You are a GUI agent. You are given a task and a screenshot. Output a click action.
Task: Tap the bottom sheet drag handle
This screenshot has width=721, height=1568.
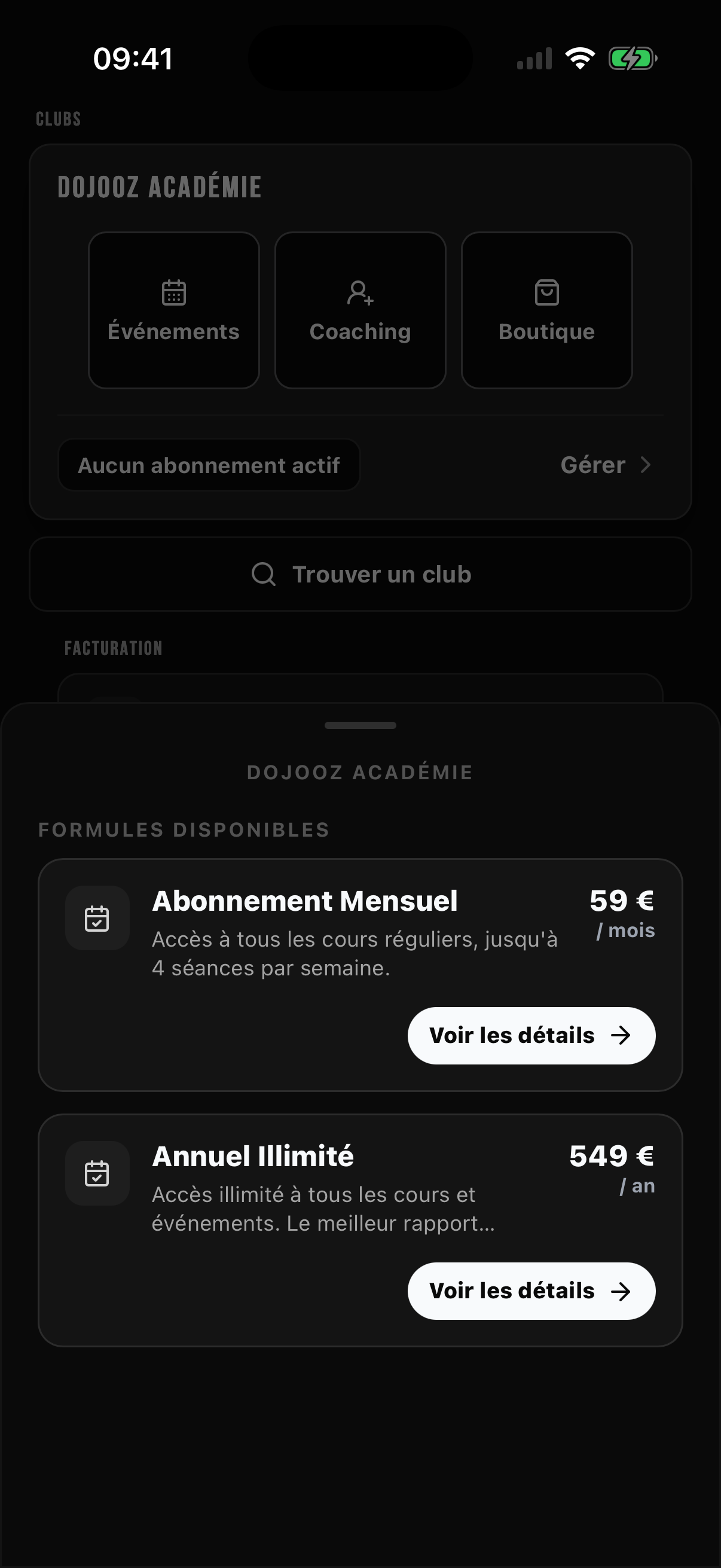[x=360, y=725]
